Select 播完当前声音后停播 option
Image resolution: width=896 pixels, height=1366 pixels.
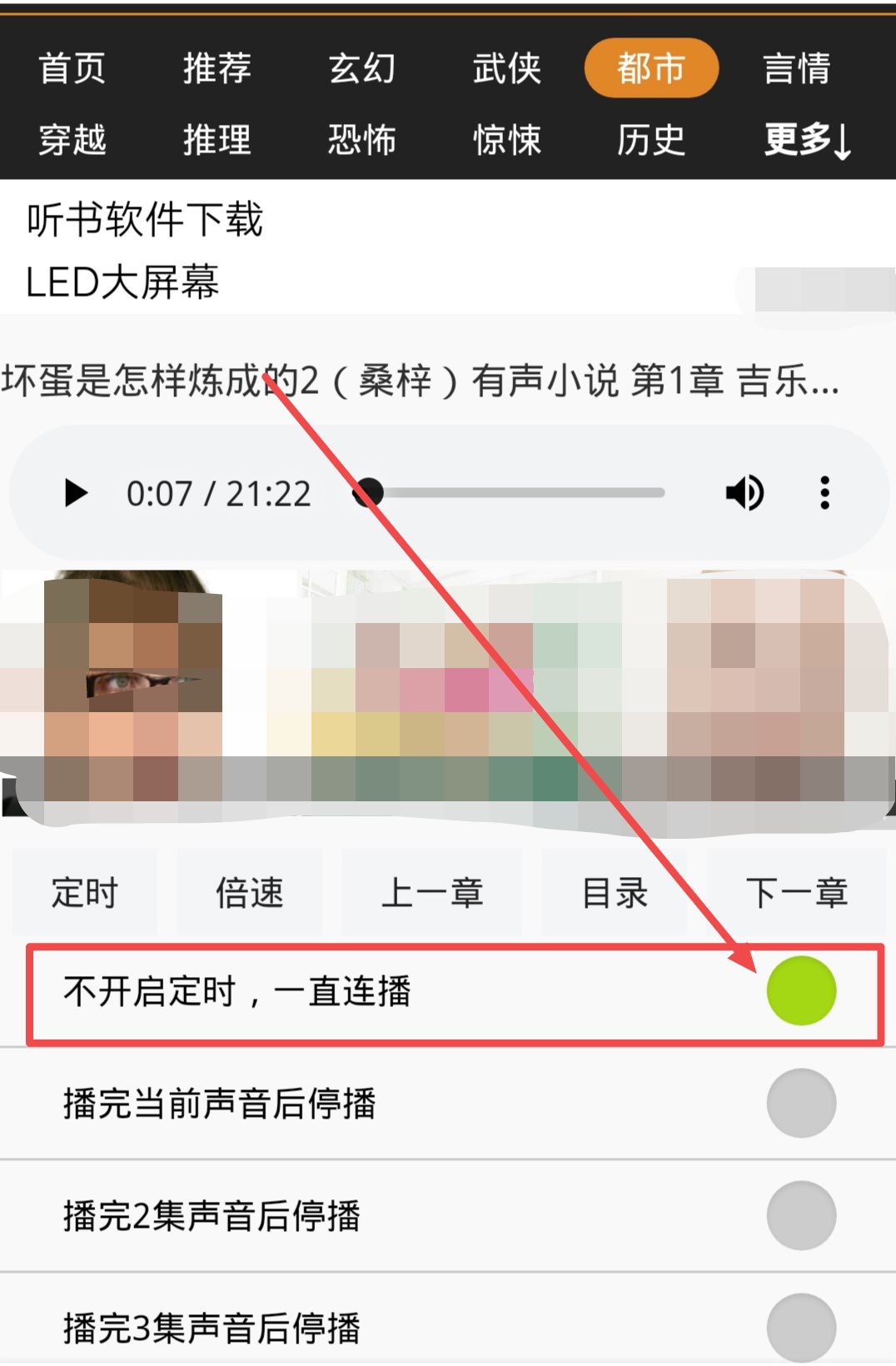801,1104
